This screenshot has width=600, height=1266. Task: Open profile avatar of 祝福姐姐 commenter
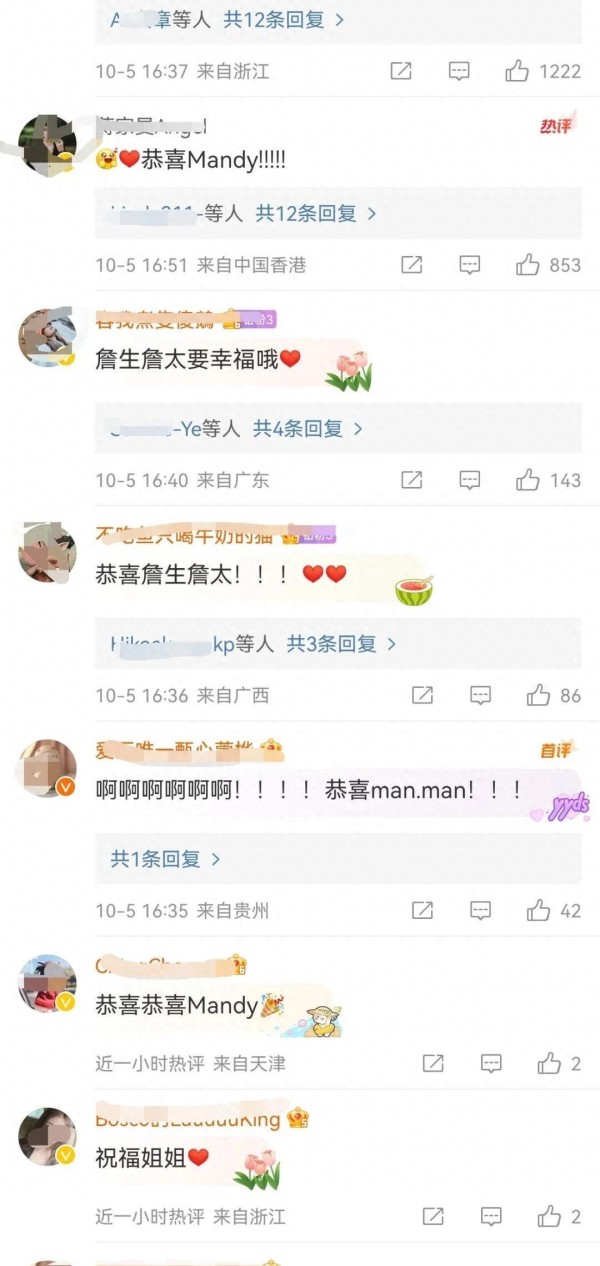click(47, 1137)
